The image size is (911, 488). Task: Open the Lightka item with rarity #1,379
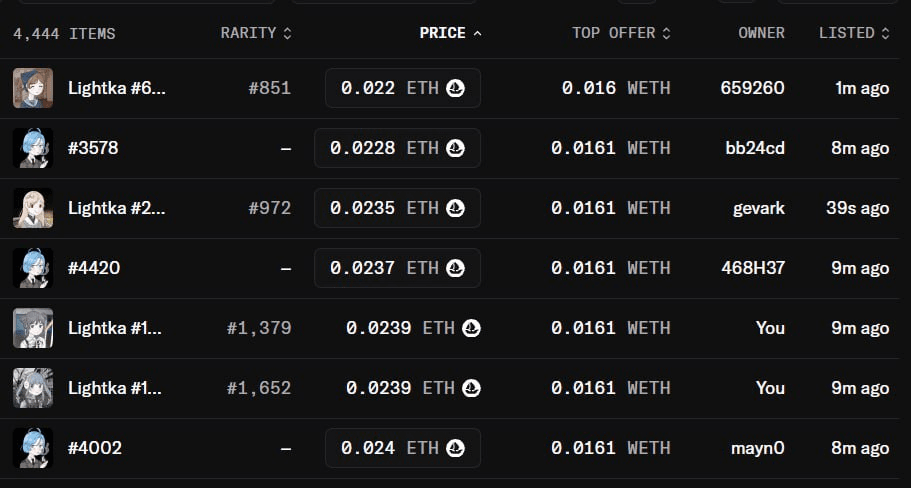click(114, 328)
